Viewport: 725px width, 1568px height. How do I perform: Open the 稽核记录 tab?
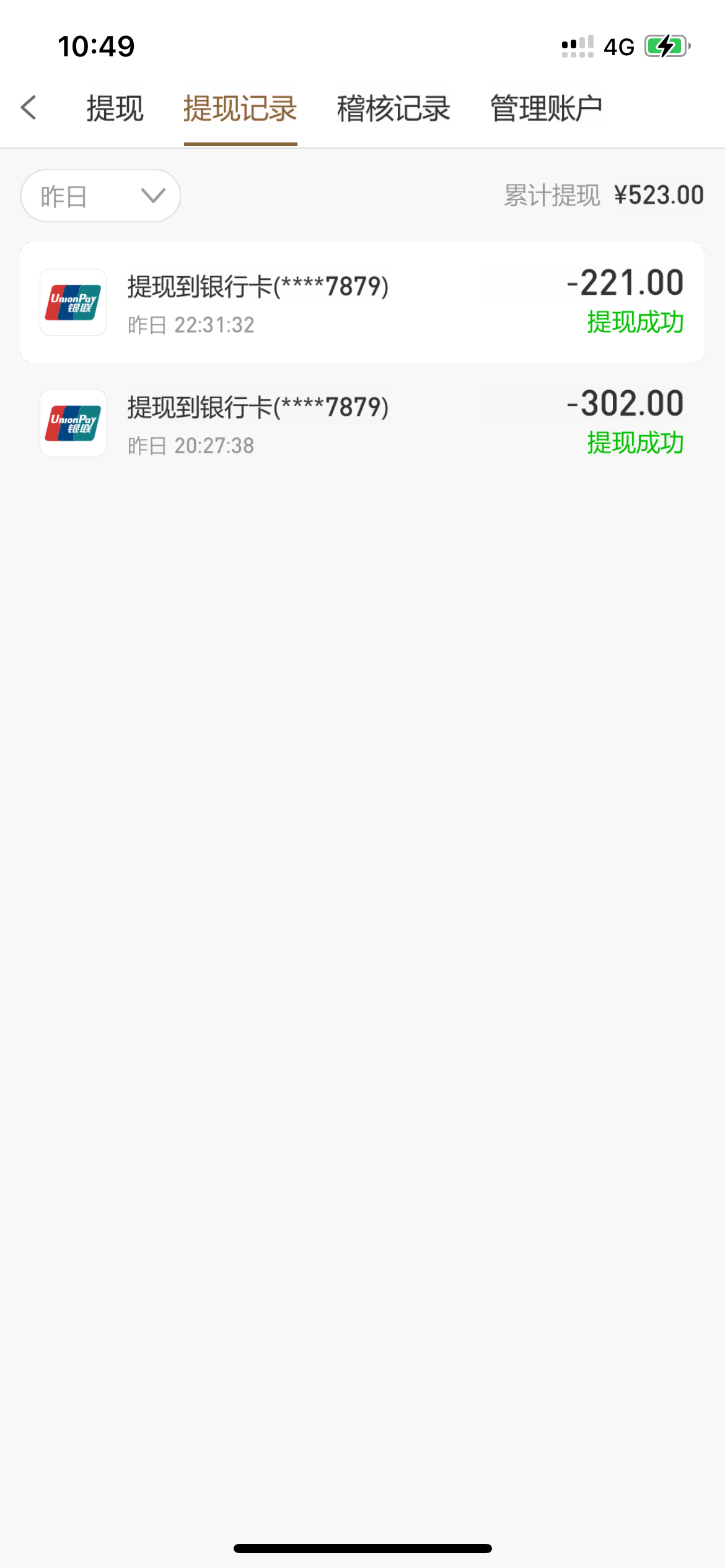click(x=393, y=107)
